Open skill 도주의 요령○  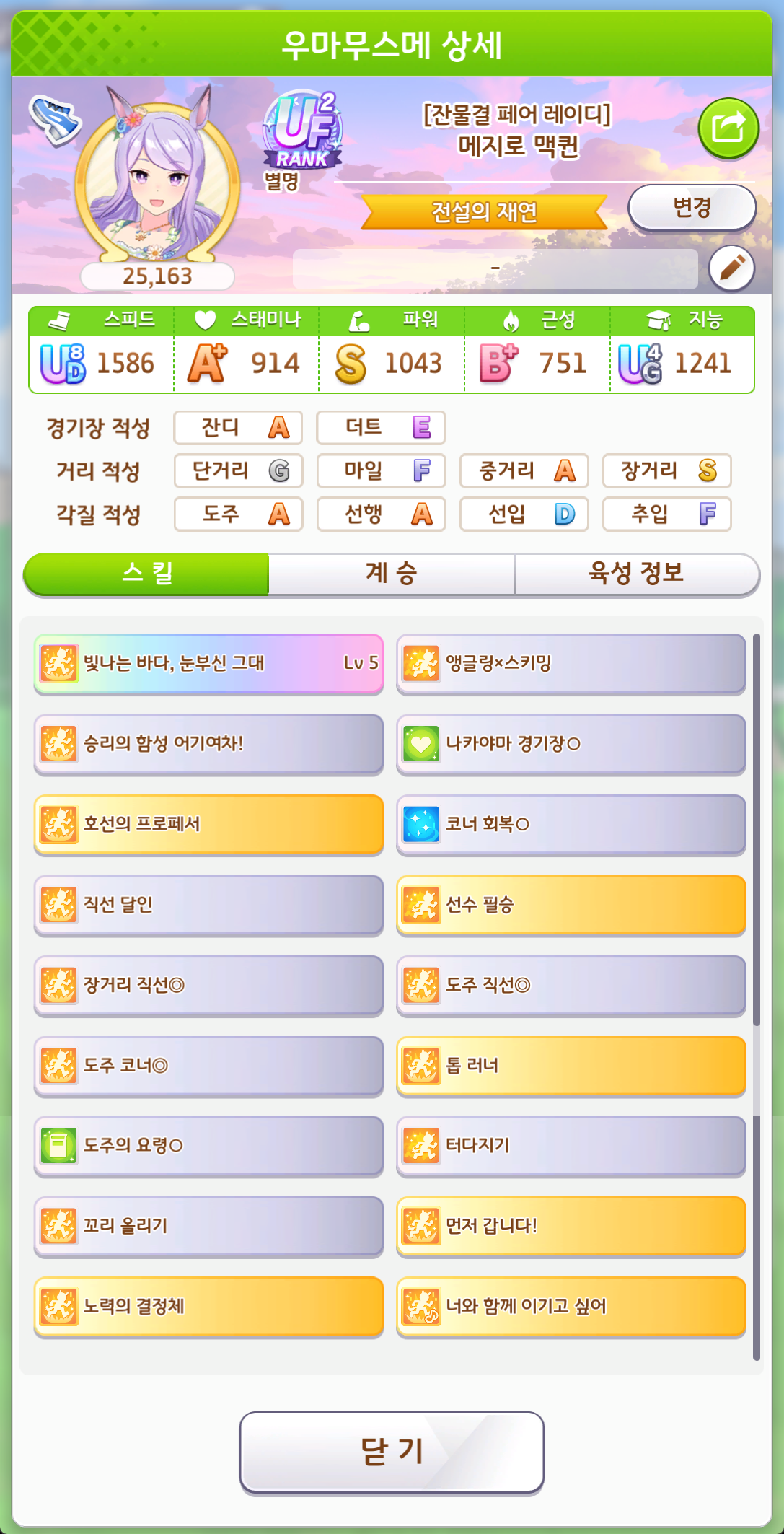(208, 1146)
